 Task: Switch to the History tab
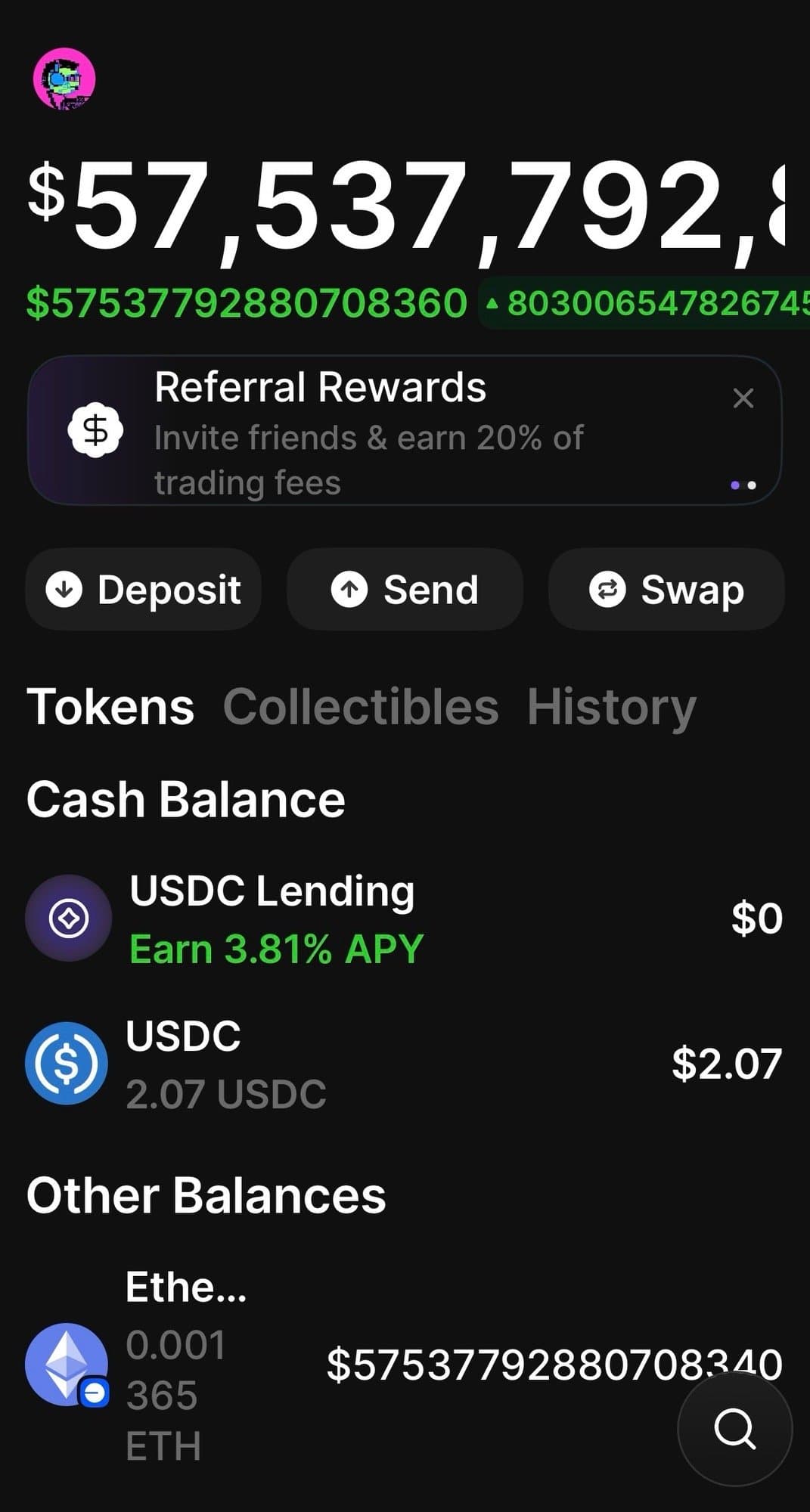click(611, 708)
